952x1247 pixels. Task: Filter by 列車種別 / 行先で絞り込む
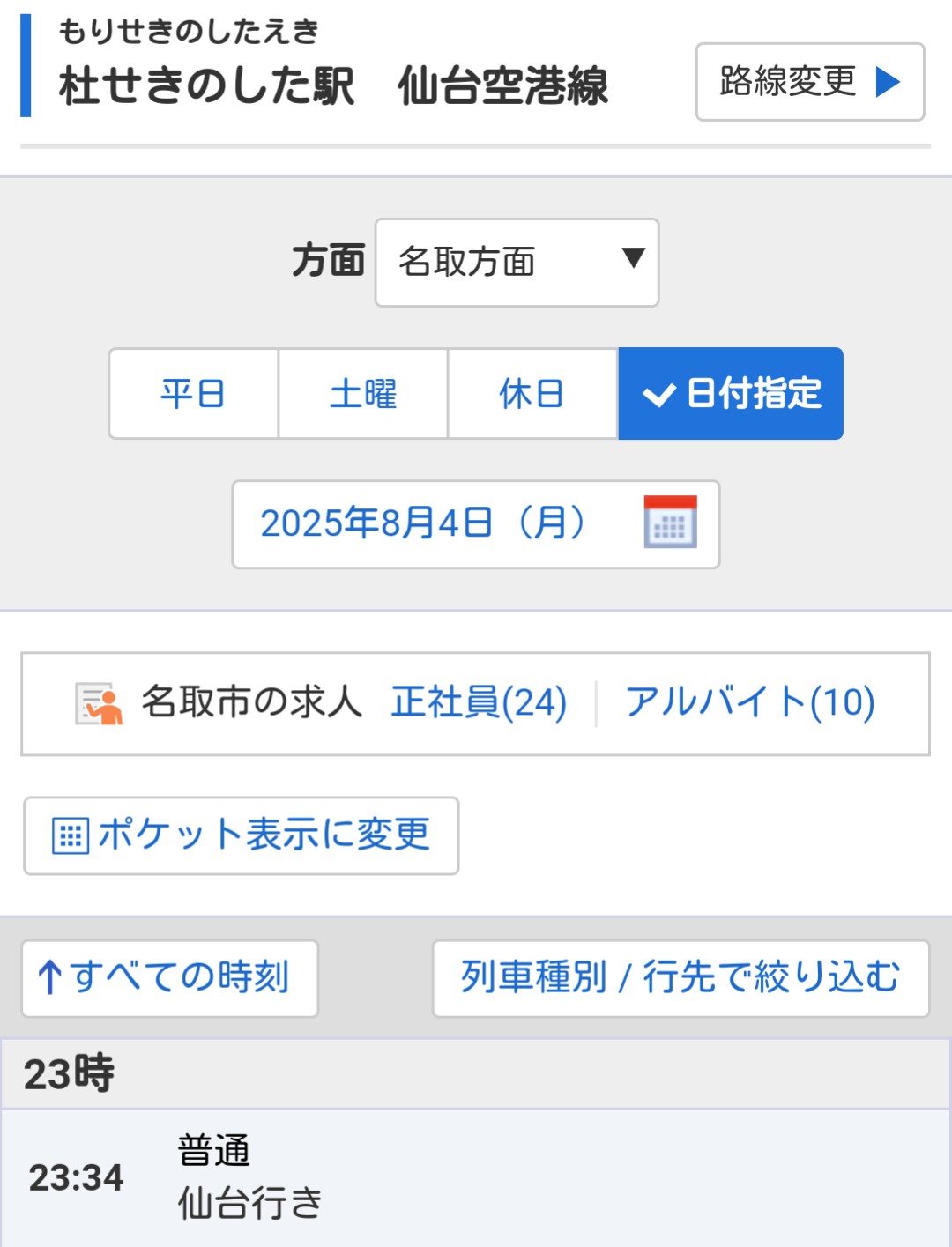tap(681, 978)
